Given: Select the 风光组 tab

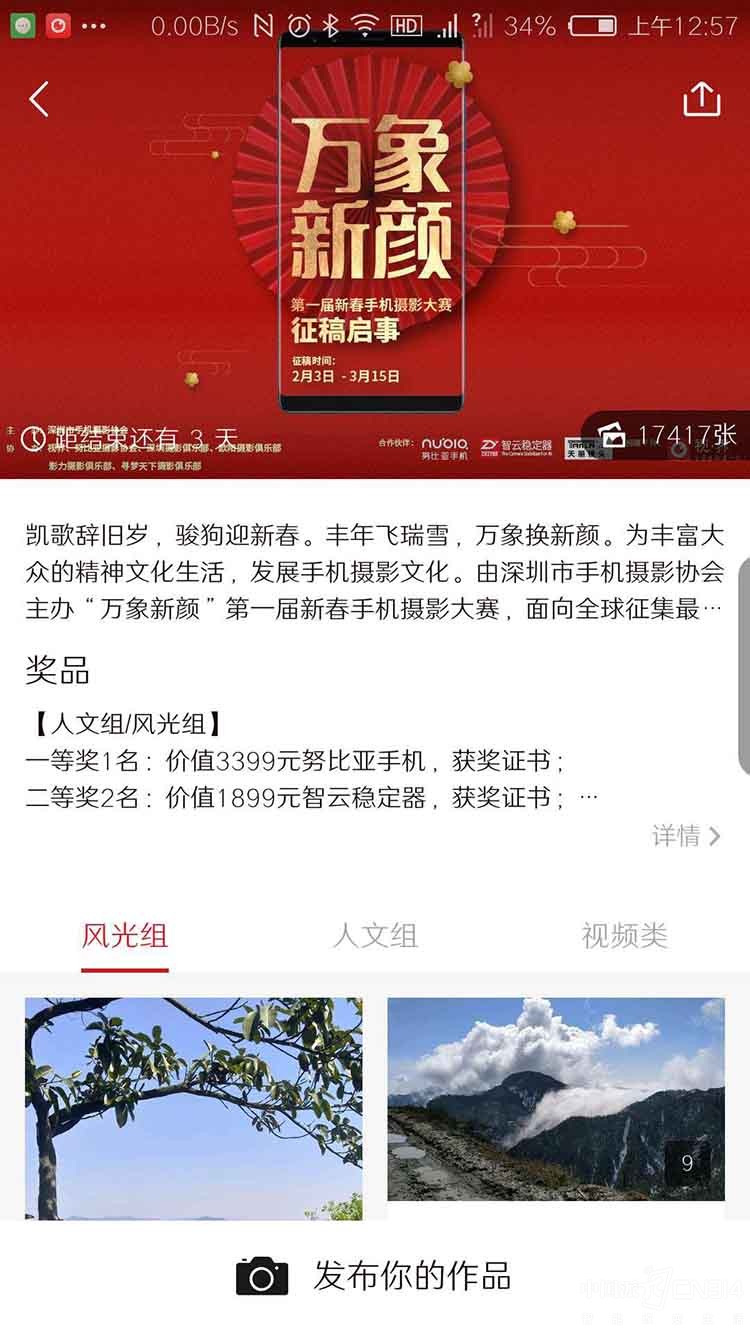Looking at the screenshot, I should click(x=125, y=936).
